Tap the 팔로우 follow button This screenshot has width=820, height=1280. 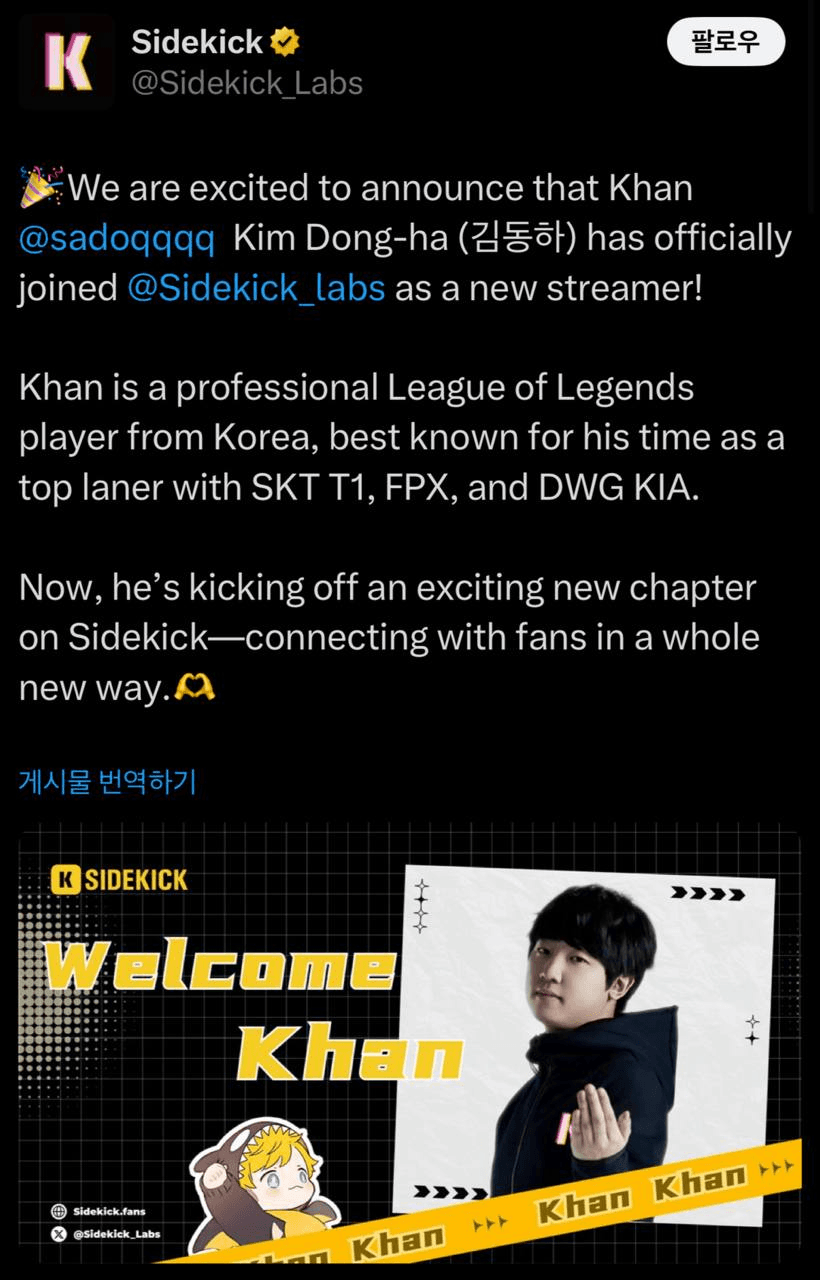pos(726,42)
